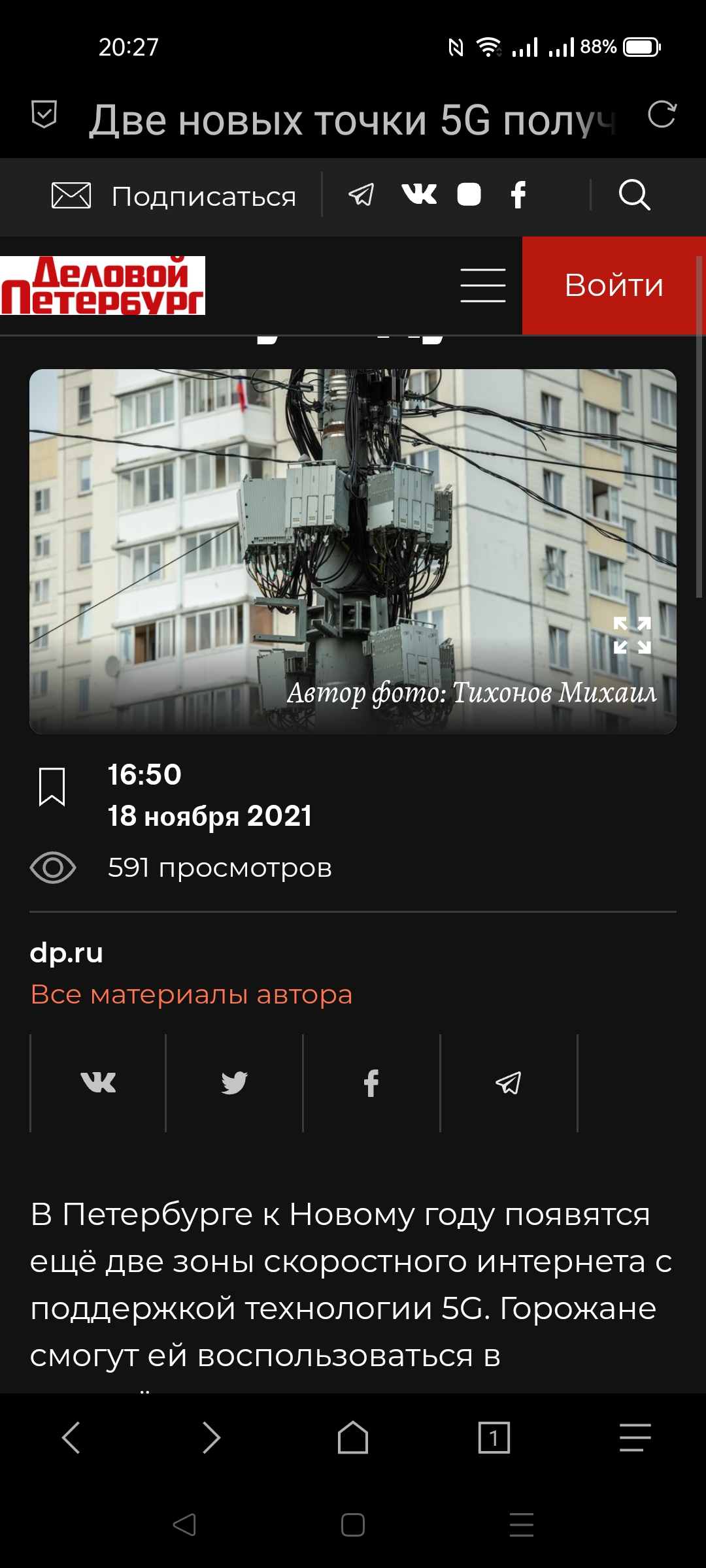Image resolution: width=706 pixels, height=1568 pixels.
Task: Open the hamburger site menu
Action: pyautogui.click(x=483, y=286)
